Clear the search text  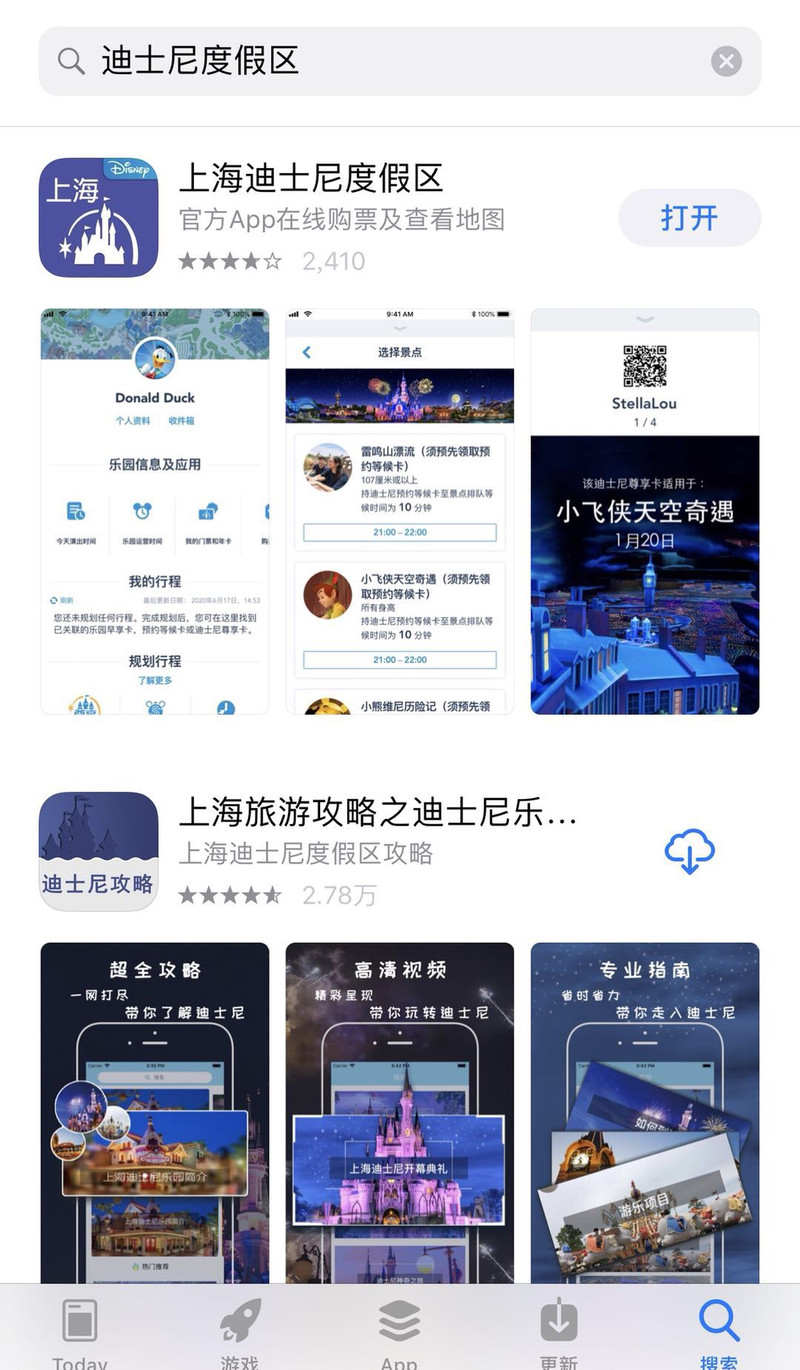726,62
